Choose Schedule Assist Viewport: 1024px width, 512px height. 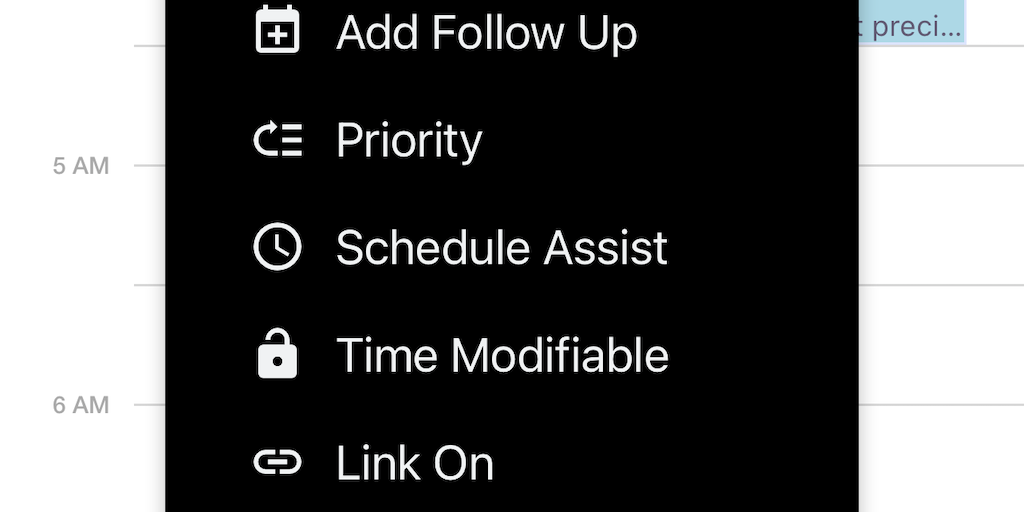coord(500,247)
